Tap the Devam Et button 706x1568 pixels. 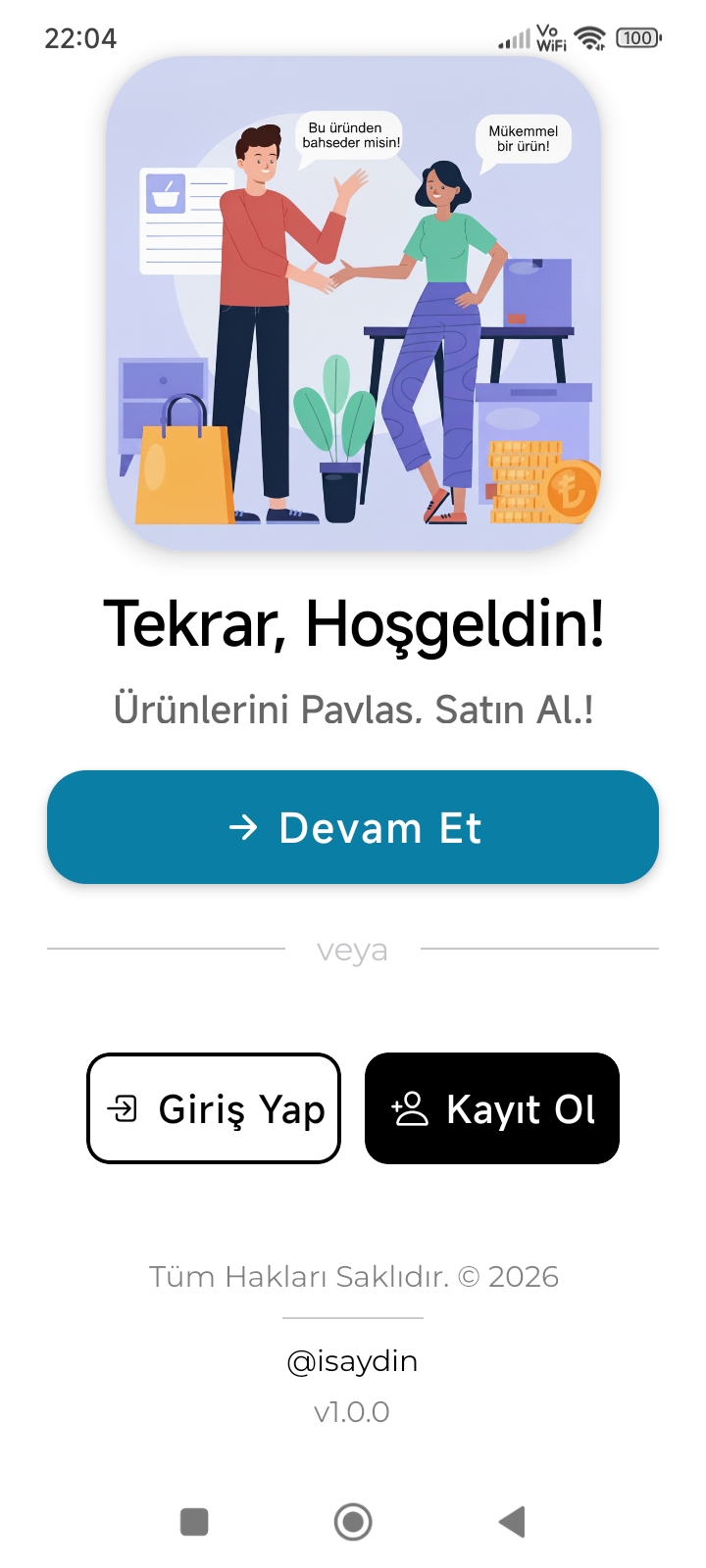click(353, 827)
